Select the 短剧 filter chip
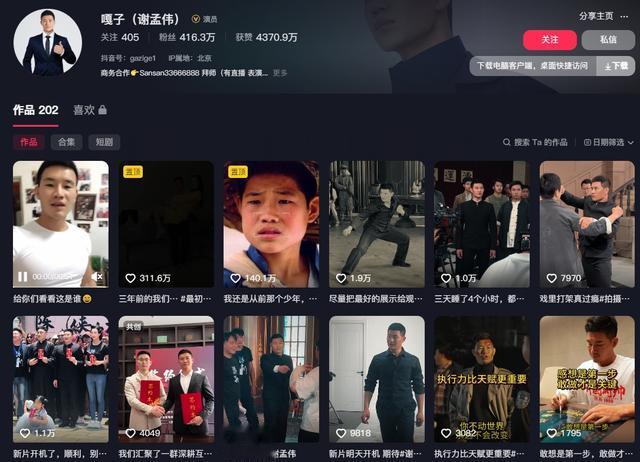This screenshot has height=462, width=640. click(x=103, y=142)
